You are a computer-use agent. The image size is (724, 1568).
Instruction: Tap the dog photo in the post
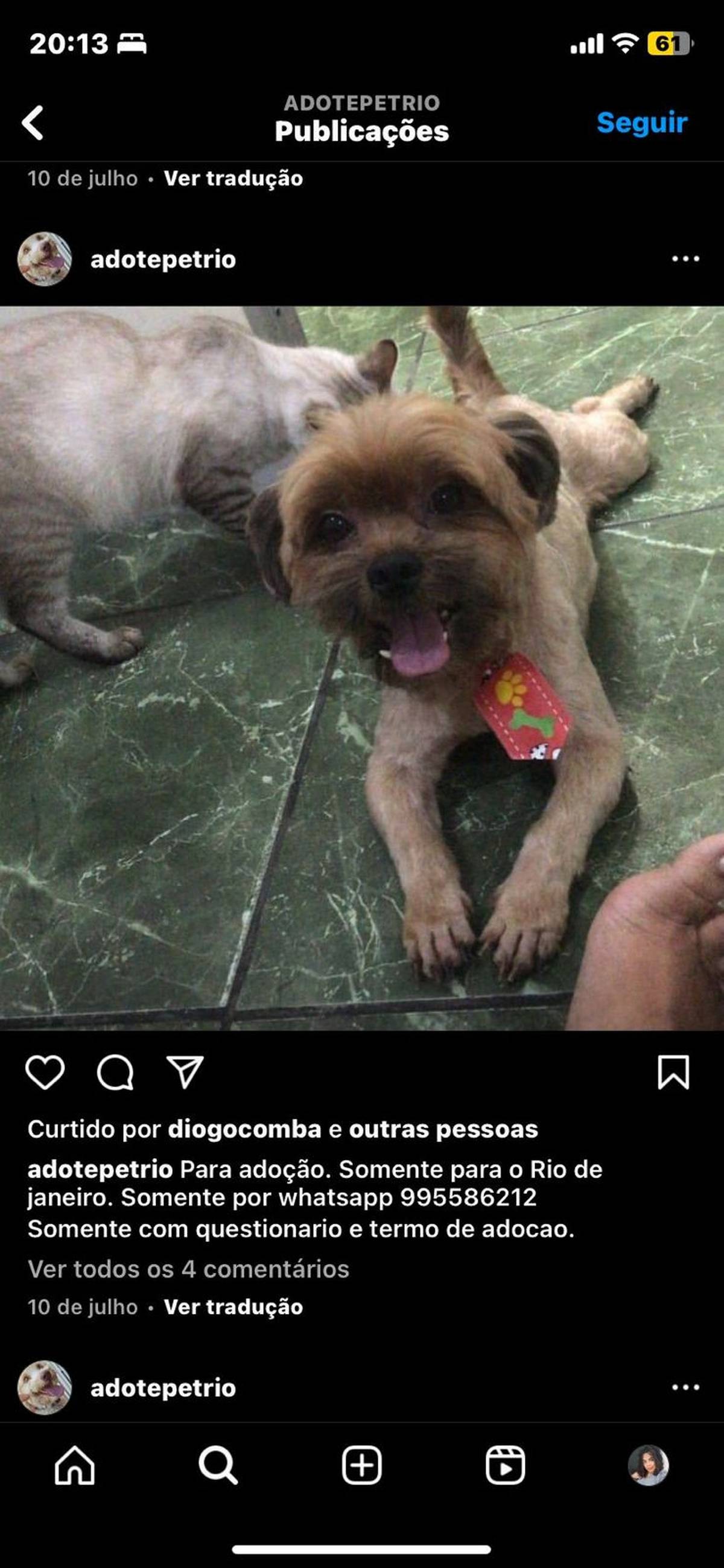coord(362,668)
